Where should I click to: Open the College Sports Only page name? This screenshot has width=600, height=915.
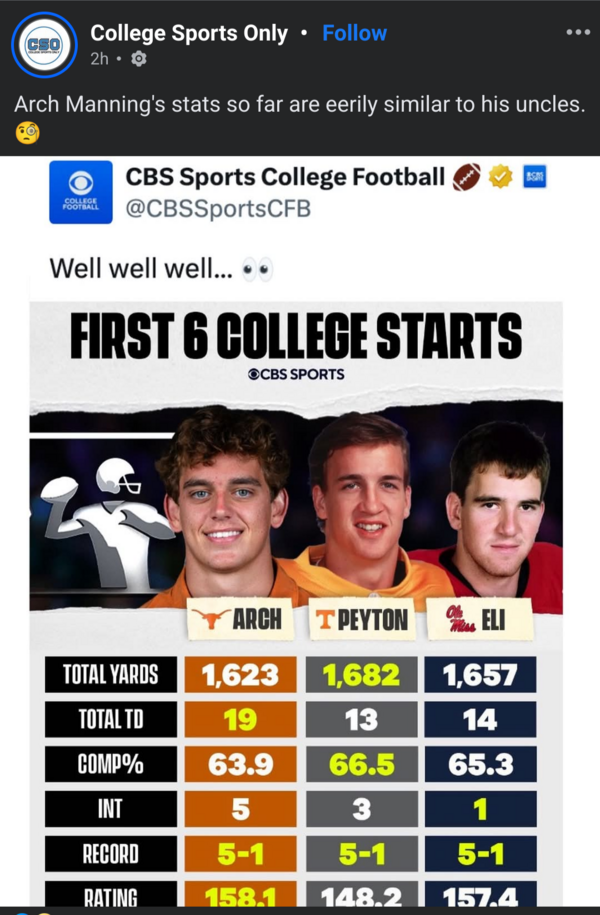point(188,33)
